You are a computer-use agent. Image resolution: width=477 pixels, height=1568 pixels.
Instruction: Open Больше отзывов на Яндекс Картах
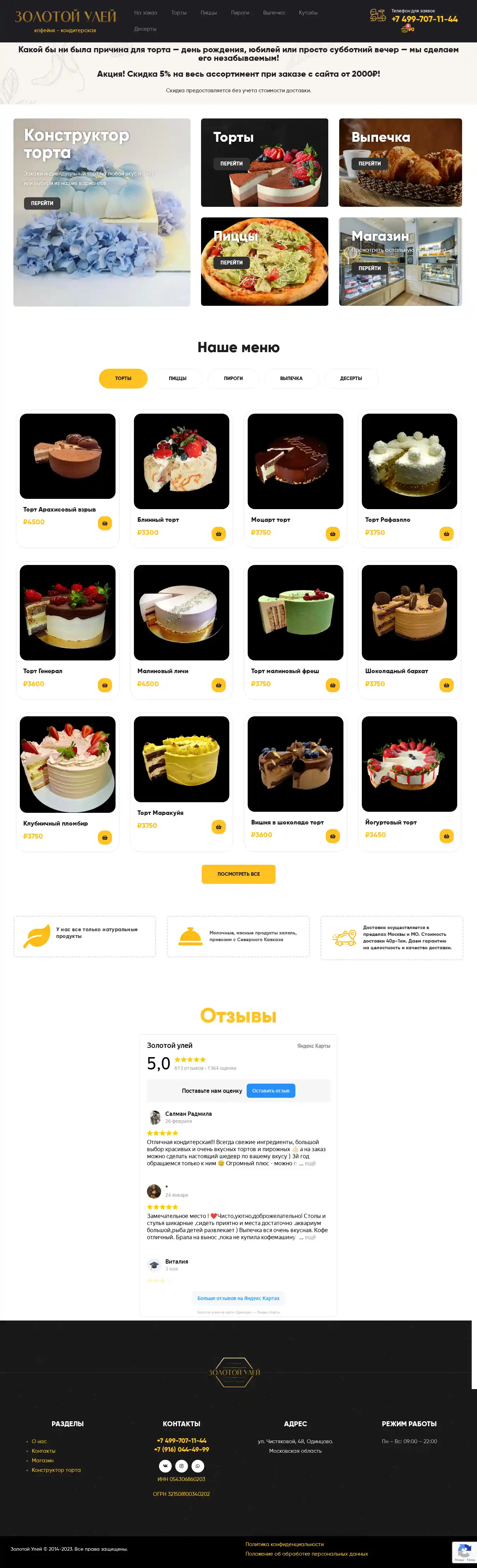click(x=238, y=1298)
